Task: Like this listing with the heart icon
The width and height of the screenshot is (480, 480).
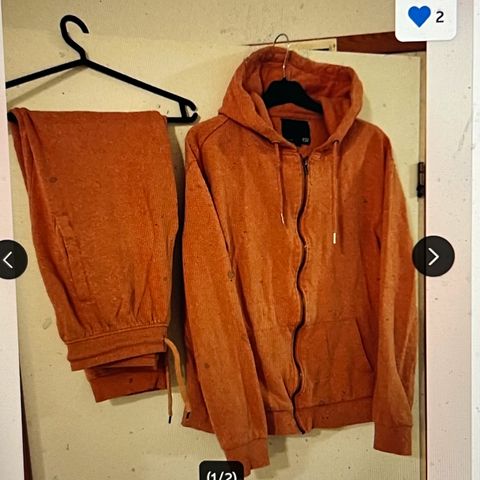Action: click(x=419, y=16)
